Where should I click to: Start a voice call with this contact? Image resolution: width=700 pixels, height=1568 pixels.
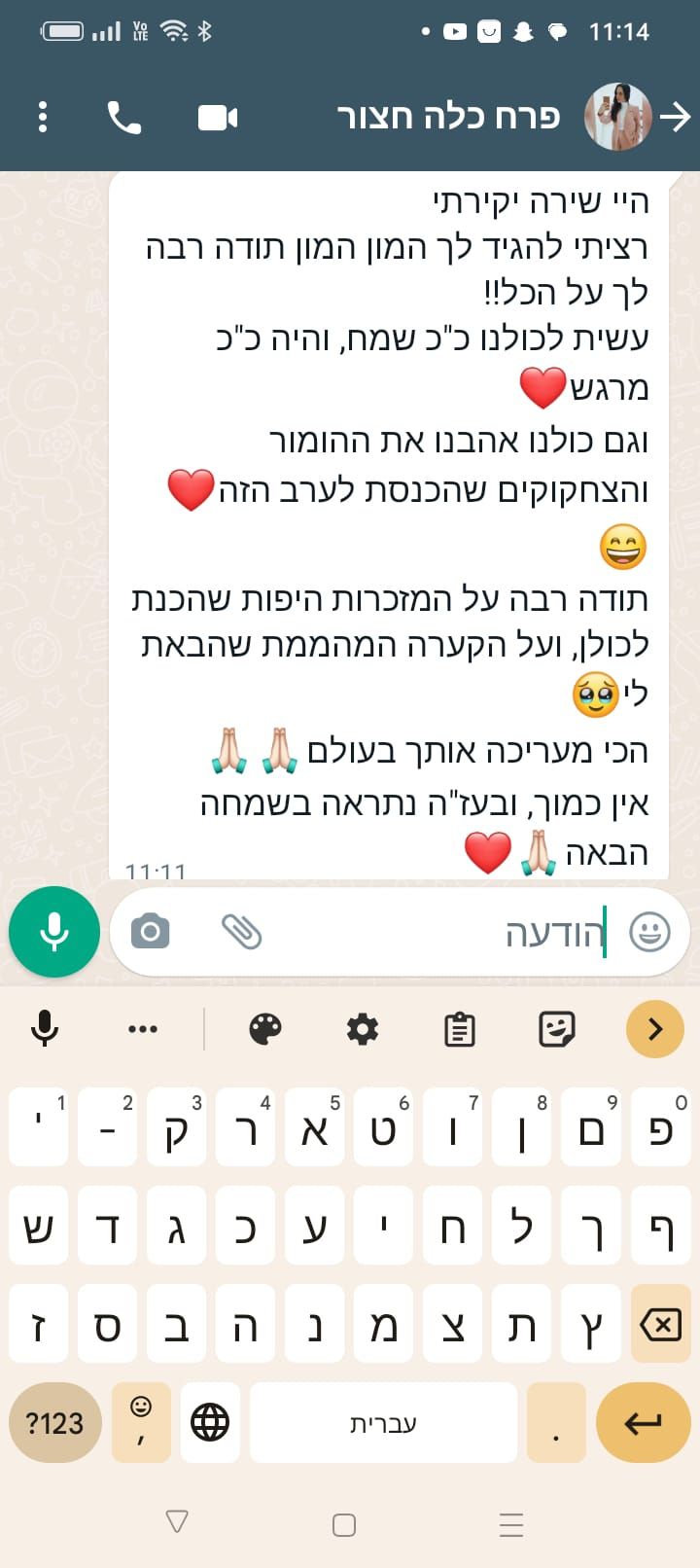(x=123, y=118)
